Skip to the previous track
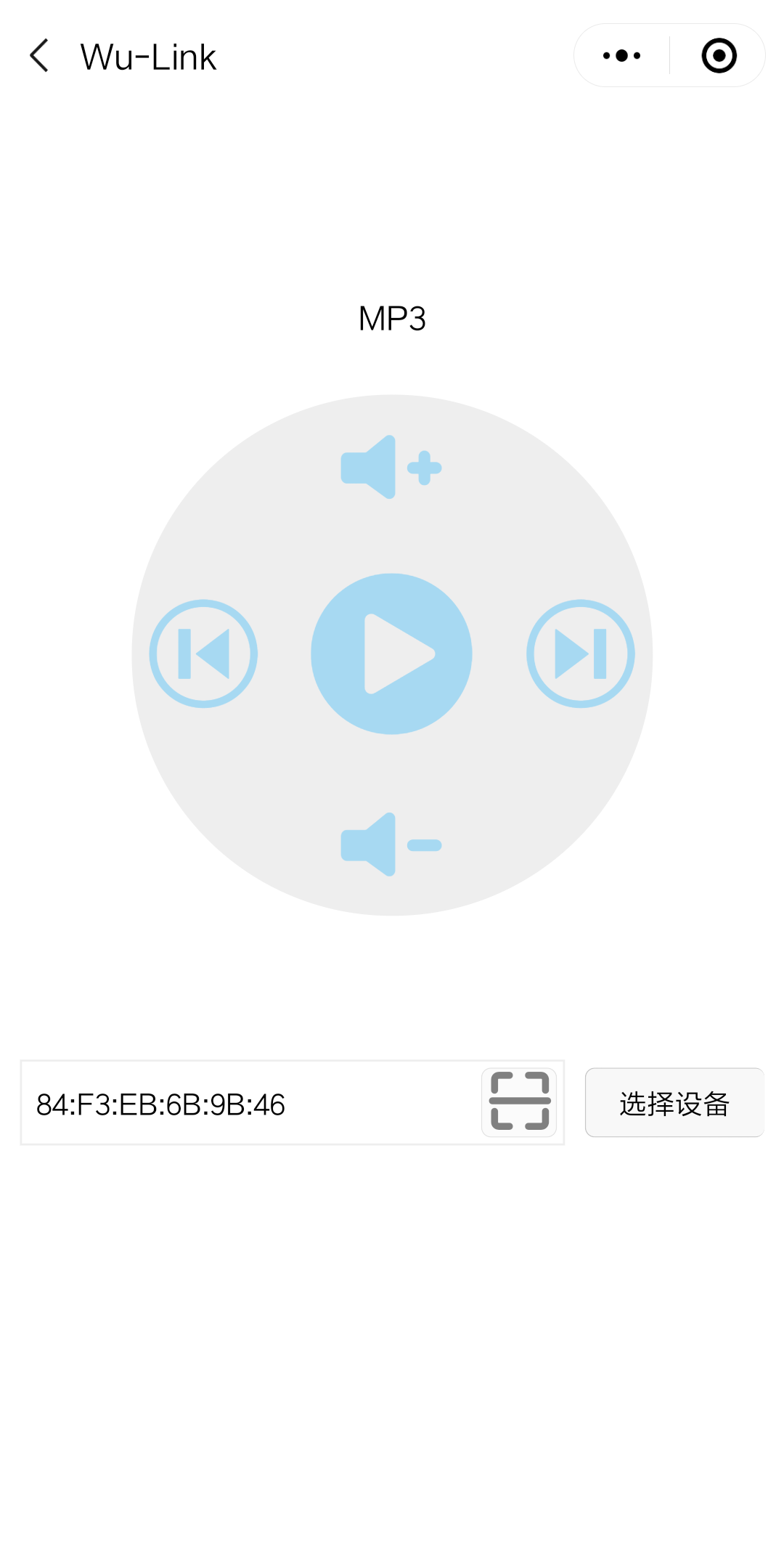The image size is (784, 1559). [x=203, y=654]
